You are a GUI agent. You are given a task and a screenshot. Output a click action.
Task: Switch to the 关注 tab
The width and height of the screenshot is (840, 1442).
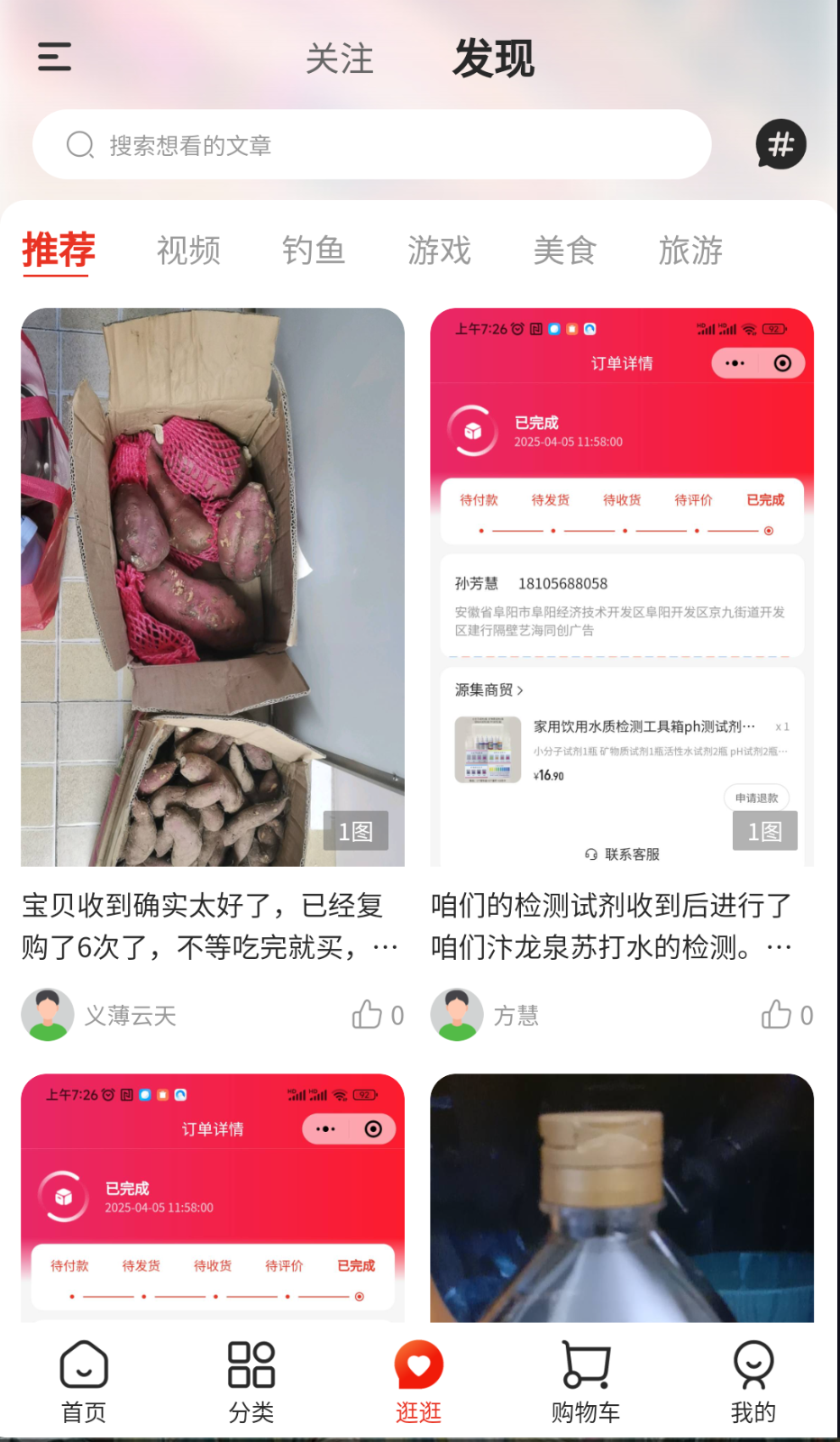tap(340, 58)
